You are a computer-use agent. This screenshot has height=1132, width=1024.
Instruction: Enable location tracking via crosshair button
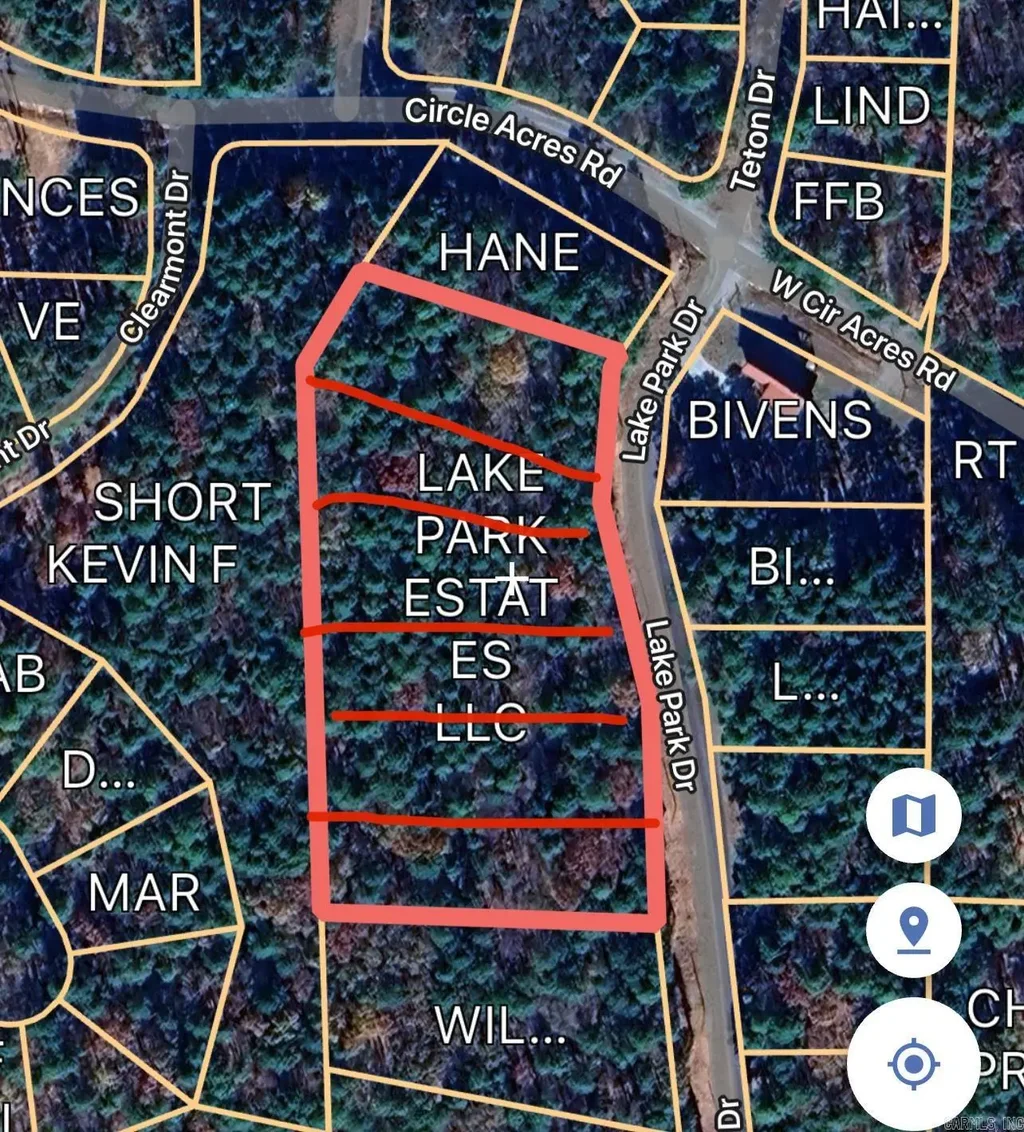(913, 1062)
